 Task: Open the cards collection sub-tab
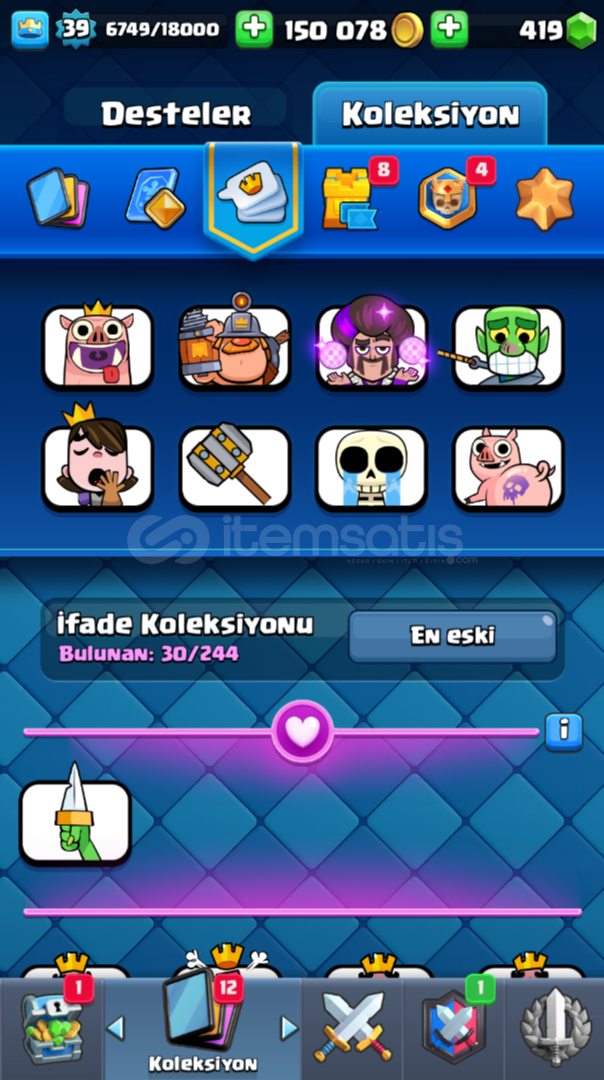(x=57, y=198)
